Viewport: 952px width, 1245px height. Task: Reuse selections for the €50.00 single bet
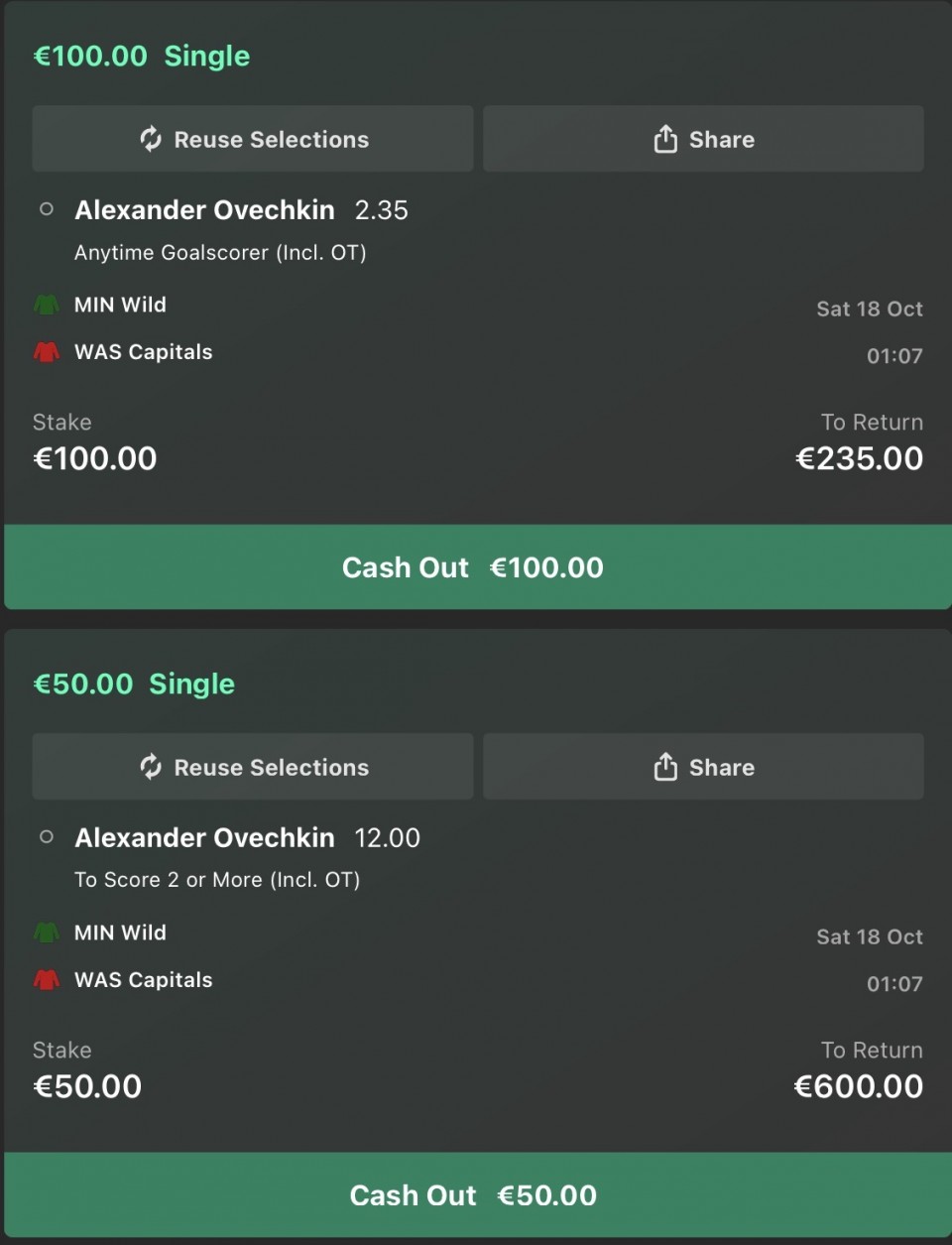[253, 767]
